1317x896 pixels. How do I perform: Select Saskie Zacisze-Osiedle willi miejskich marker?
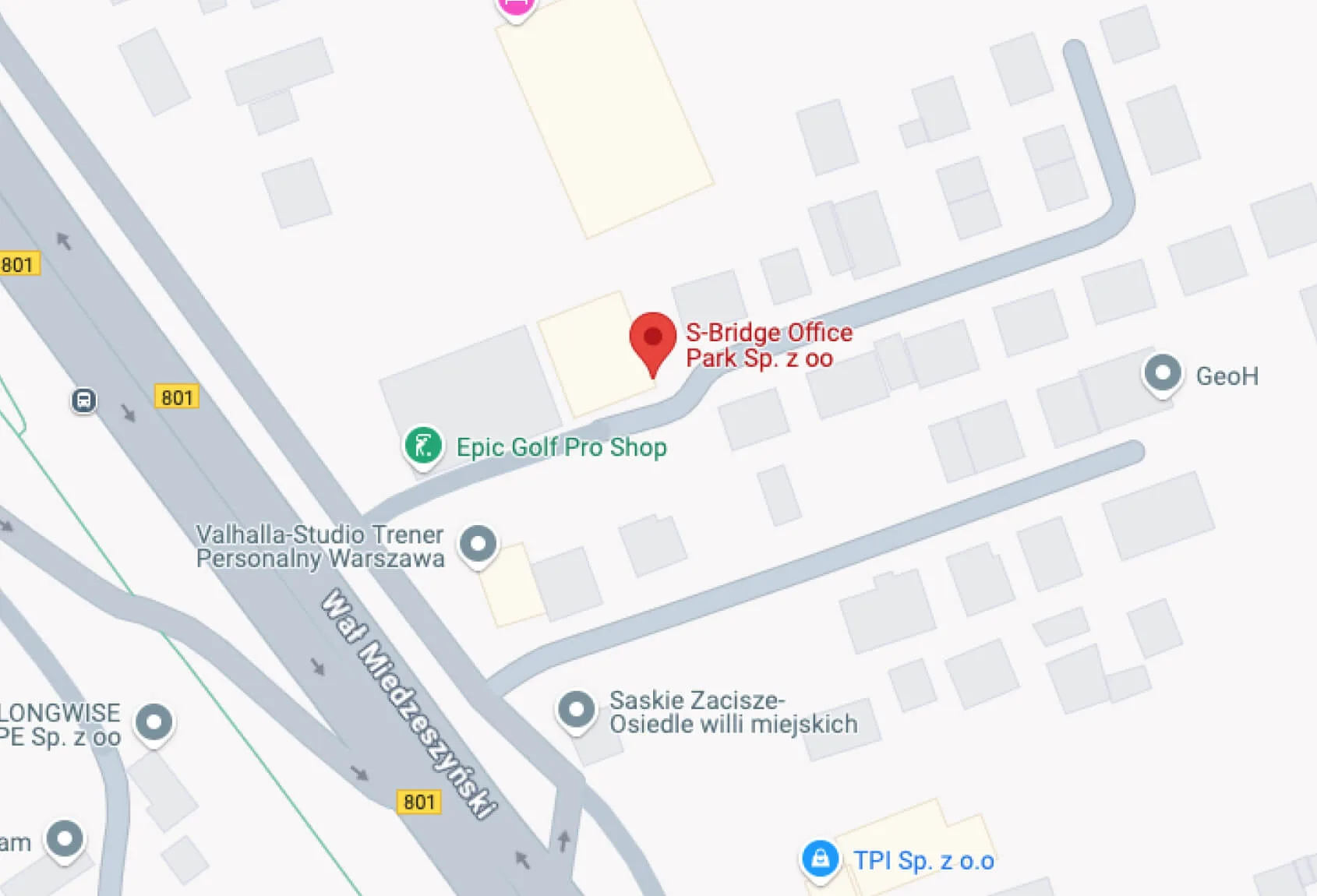576,710
